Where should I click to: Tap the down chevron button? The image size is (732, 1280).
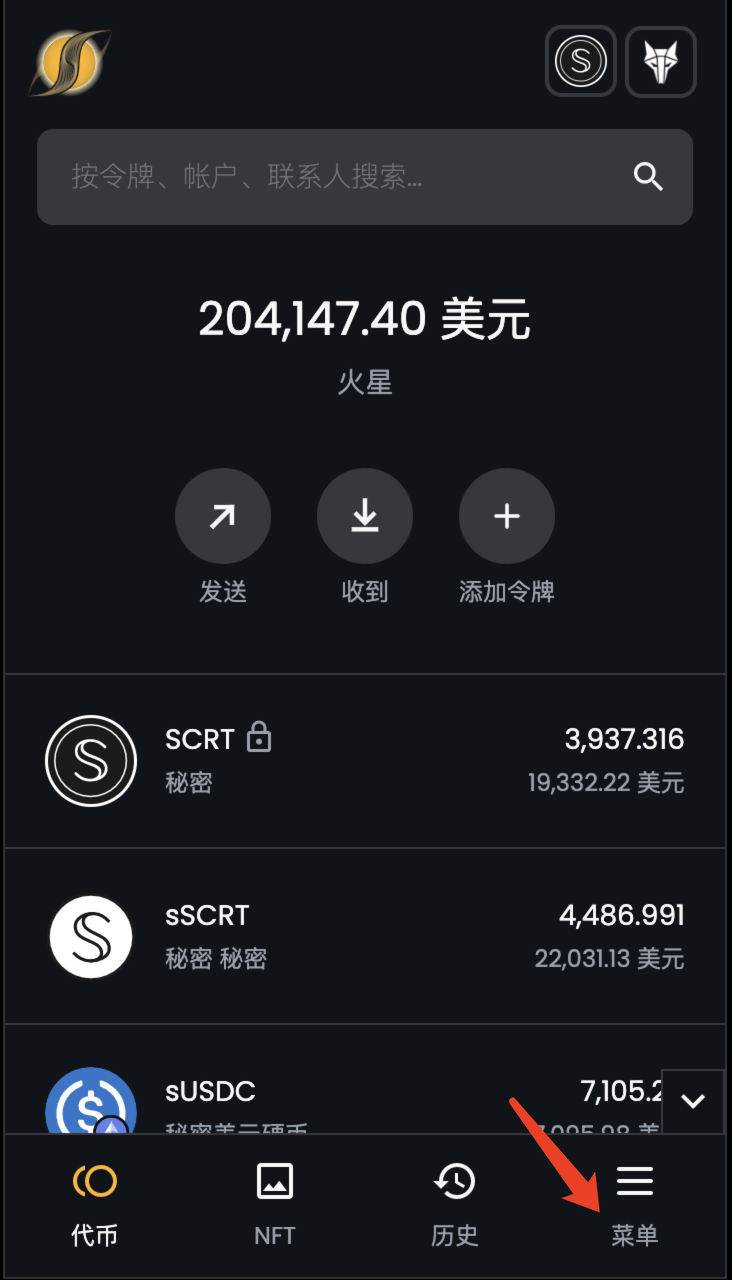tap(693, 1101)
